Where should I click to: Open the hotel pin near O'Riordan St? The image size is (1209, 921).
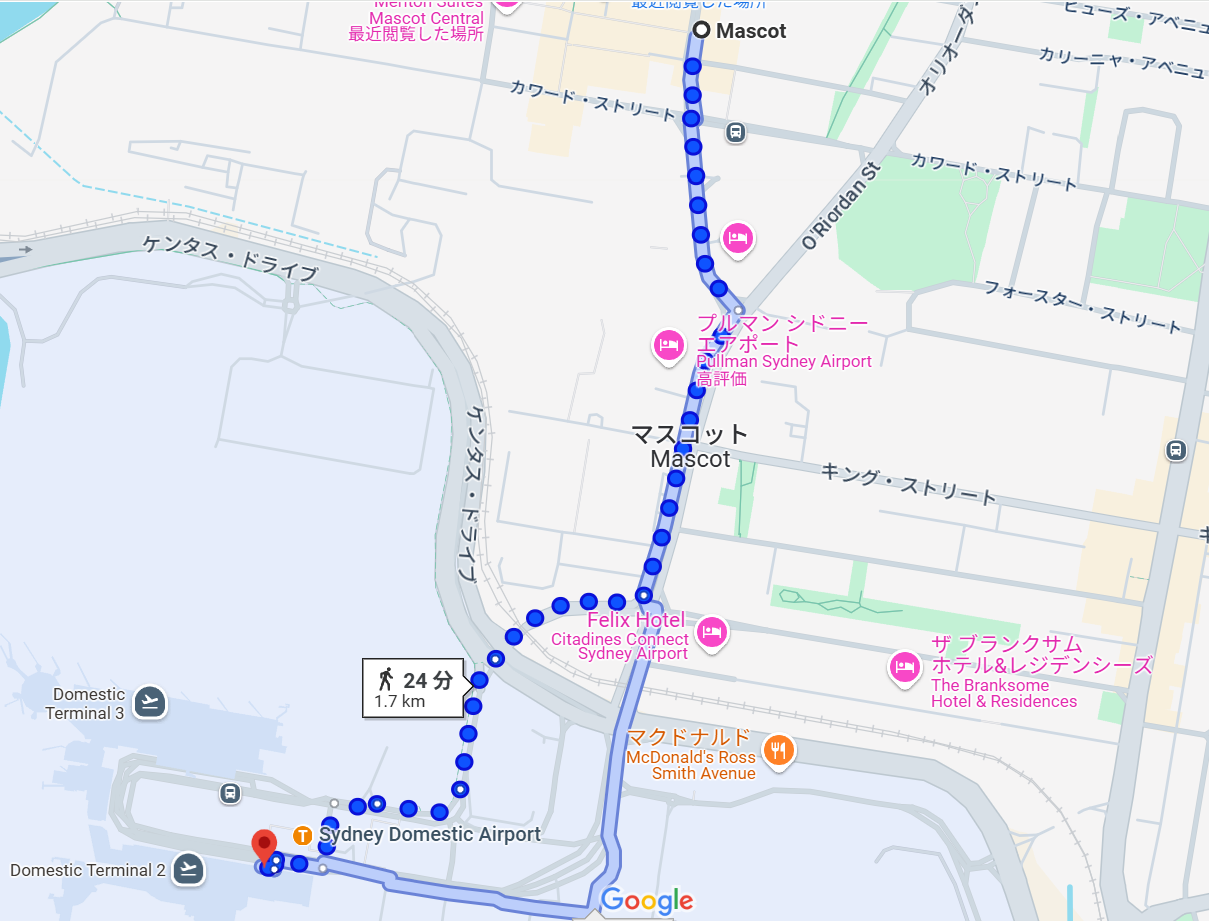[x=737, y=238]
